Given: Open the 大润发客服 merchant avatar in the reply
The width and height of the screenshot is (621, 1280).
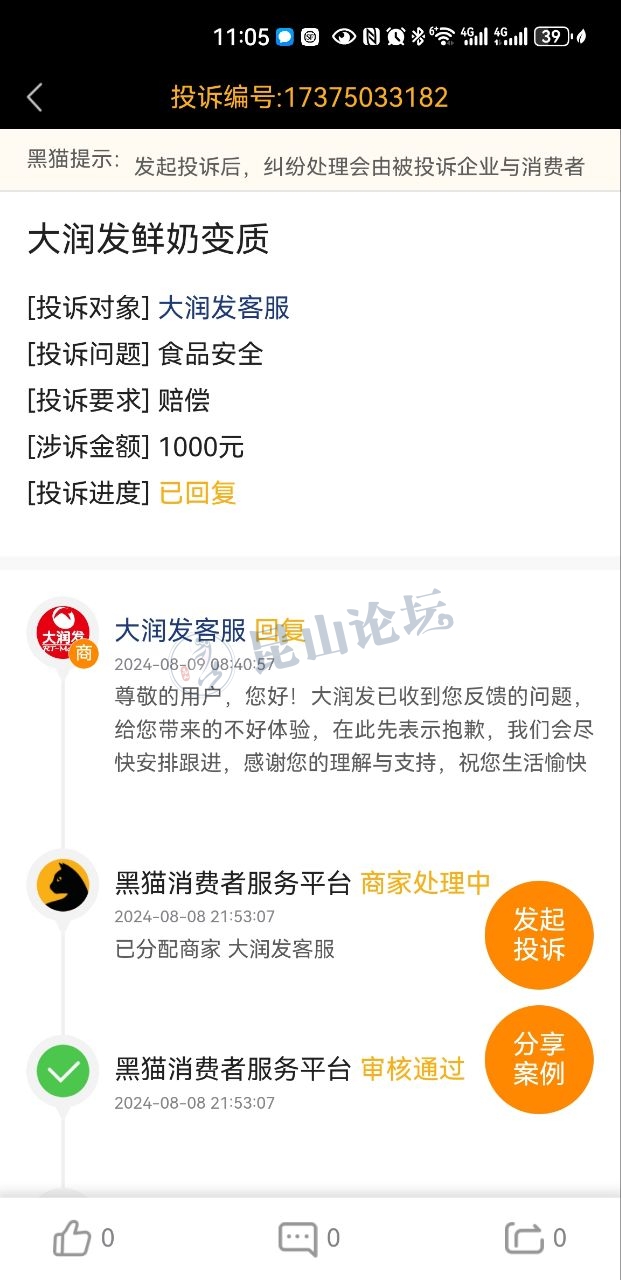Looking at the screenshot, I should 63,633.
